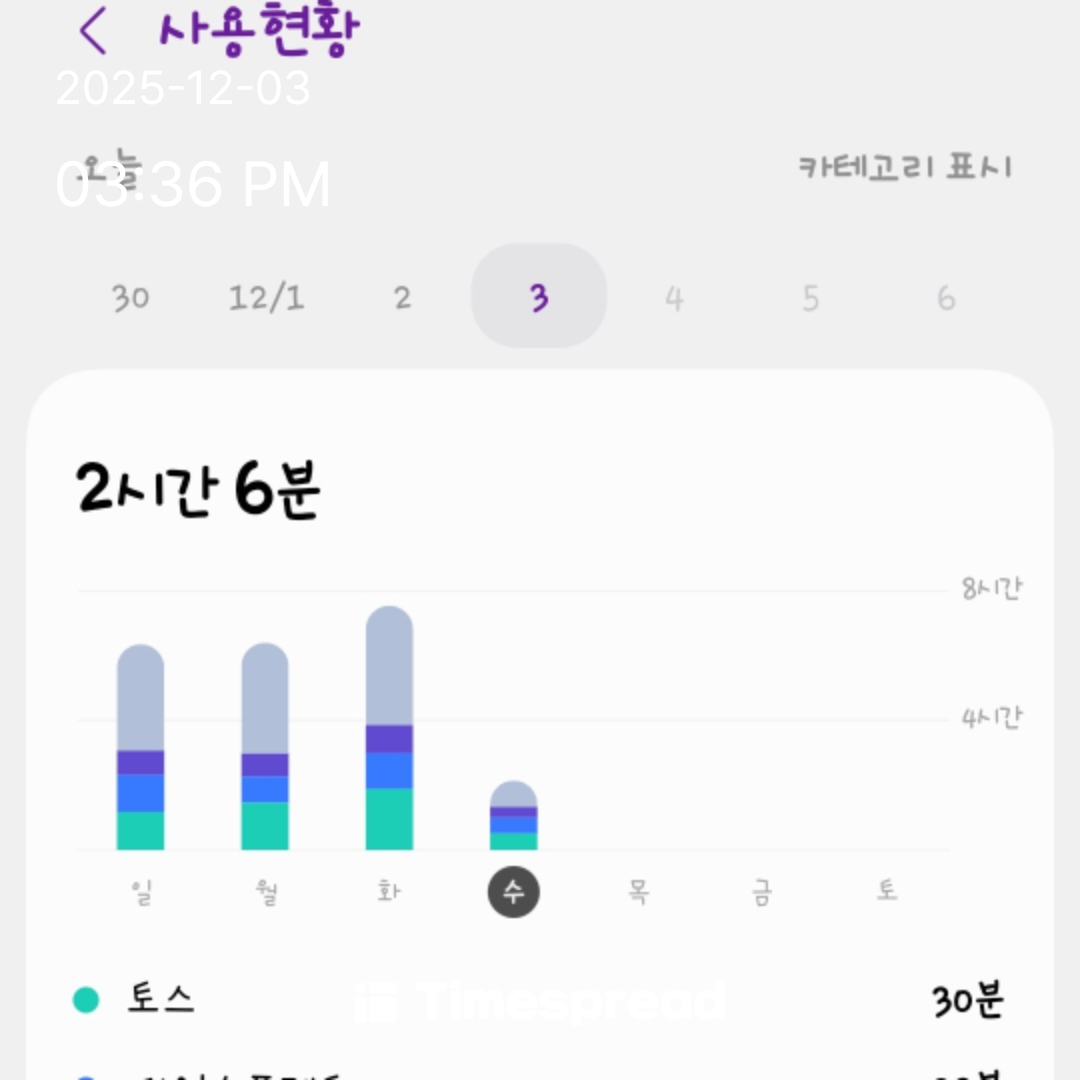This screenshot has height=1080, width=1080.
Task: Select the highlighted date 3
Action: (x=539, y=297)
